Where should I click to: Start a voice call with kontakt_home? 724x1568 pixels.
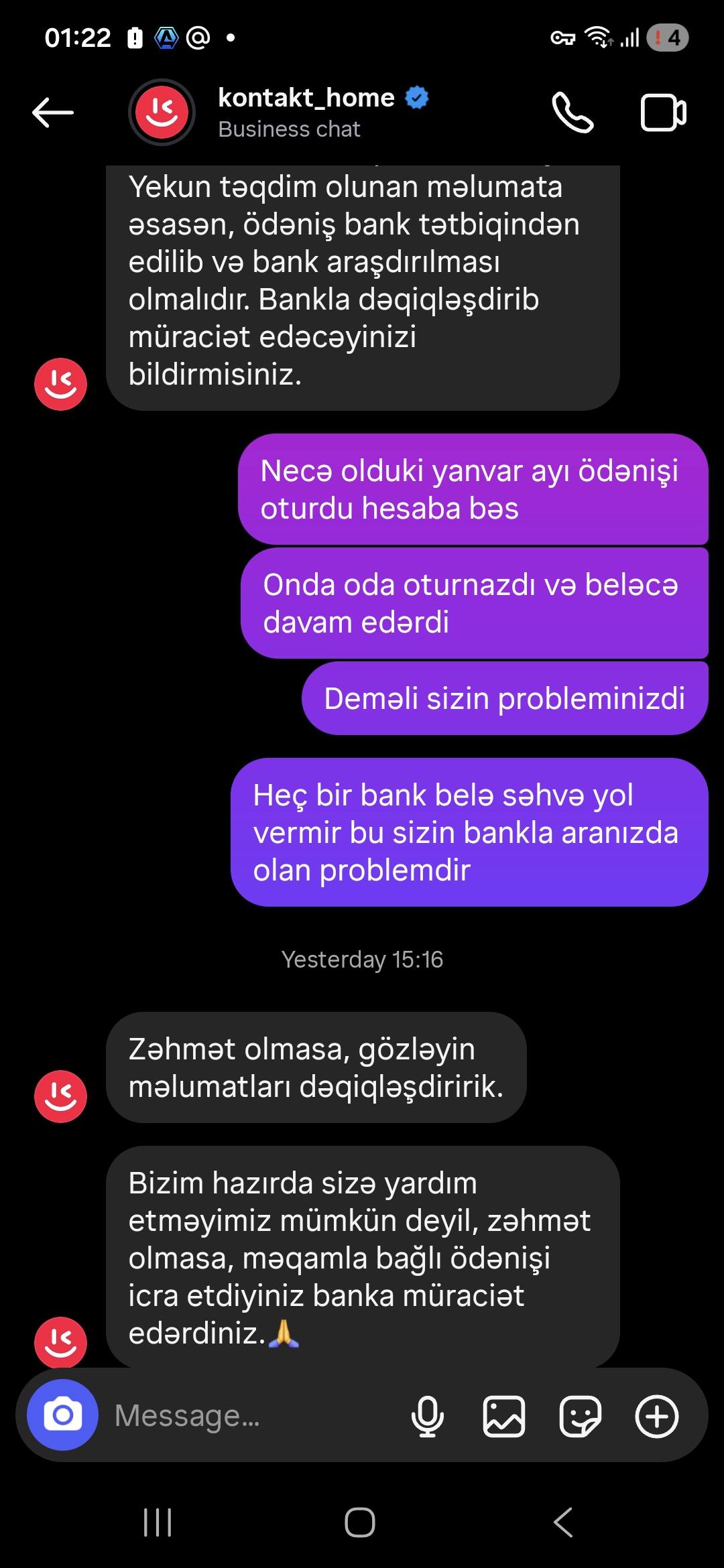point(572,112)
